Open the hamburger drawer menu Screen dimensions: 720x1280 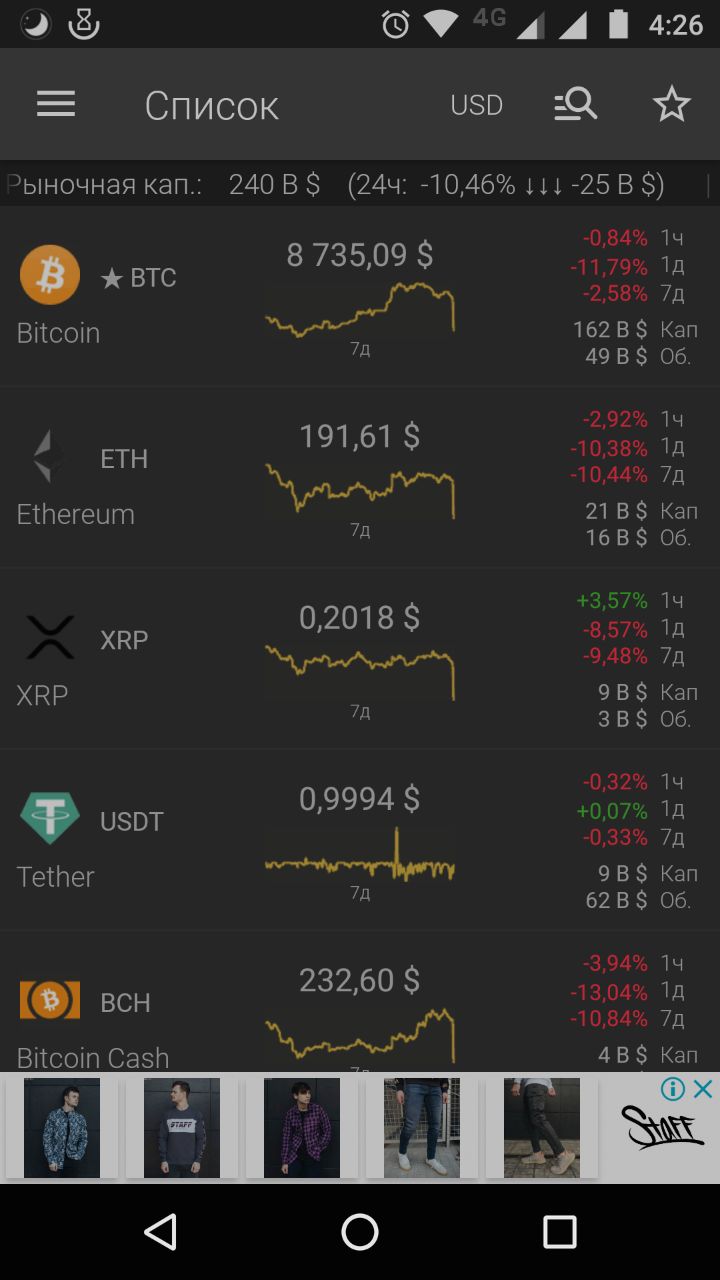tap(56, 104)
